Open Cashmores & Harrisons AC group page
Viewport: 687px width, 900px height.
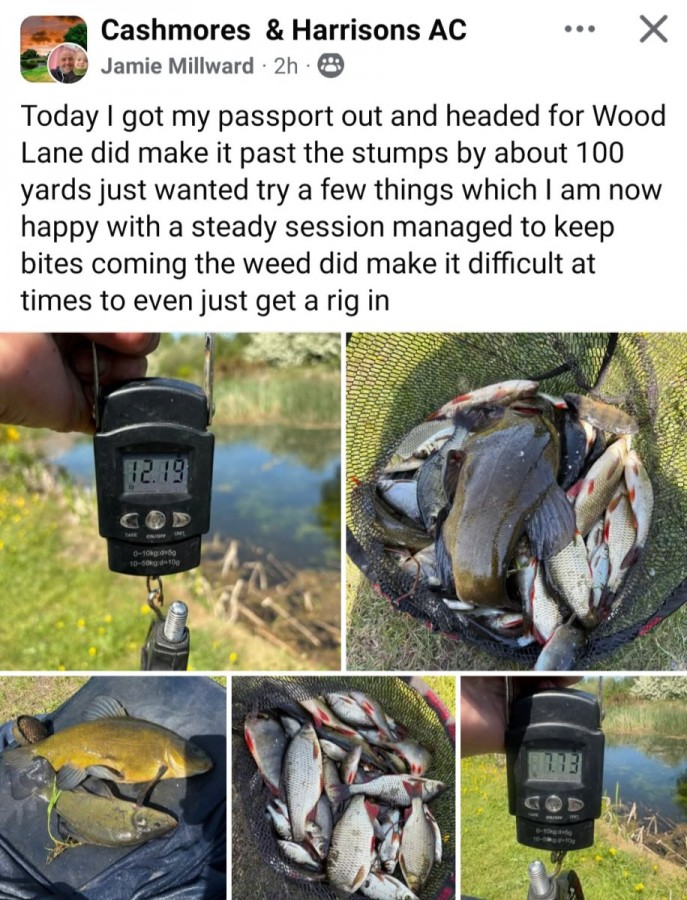(x=284, y=30)
